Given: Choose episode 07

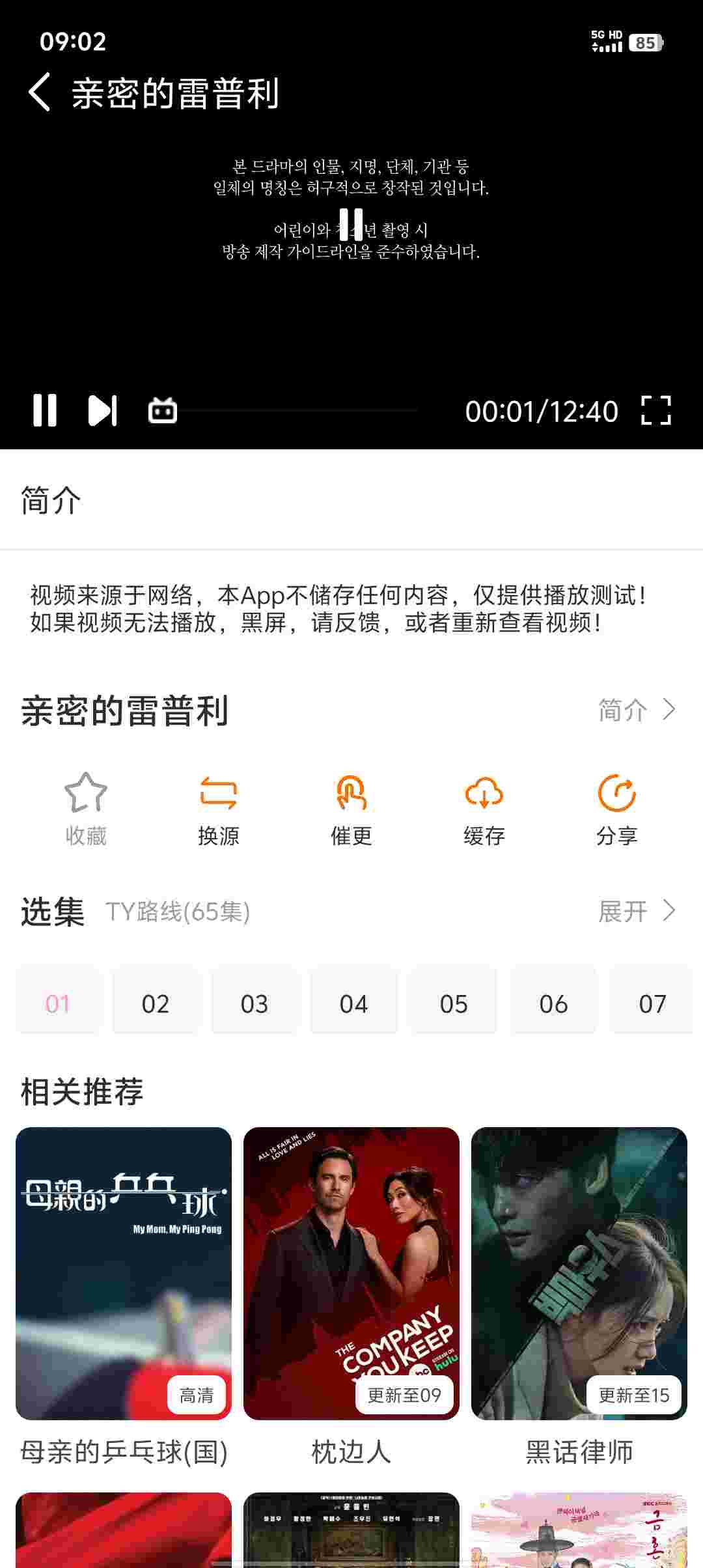Looking at the screenshot, I should [x=652, y=1003].
